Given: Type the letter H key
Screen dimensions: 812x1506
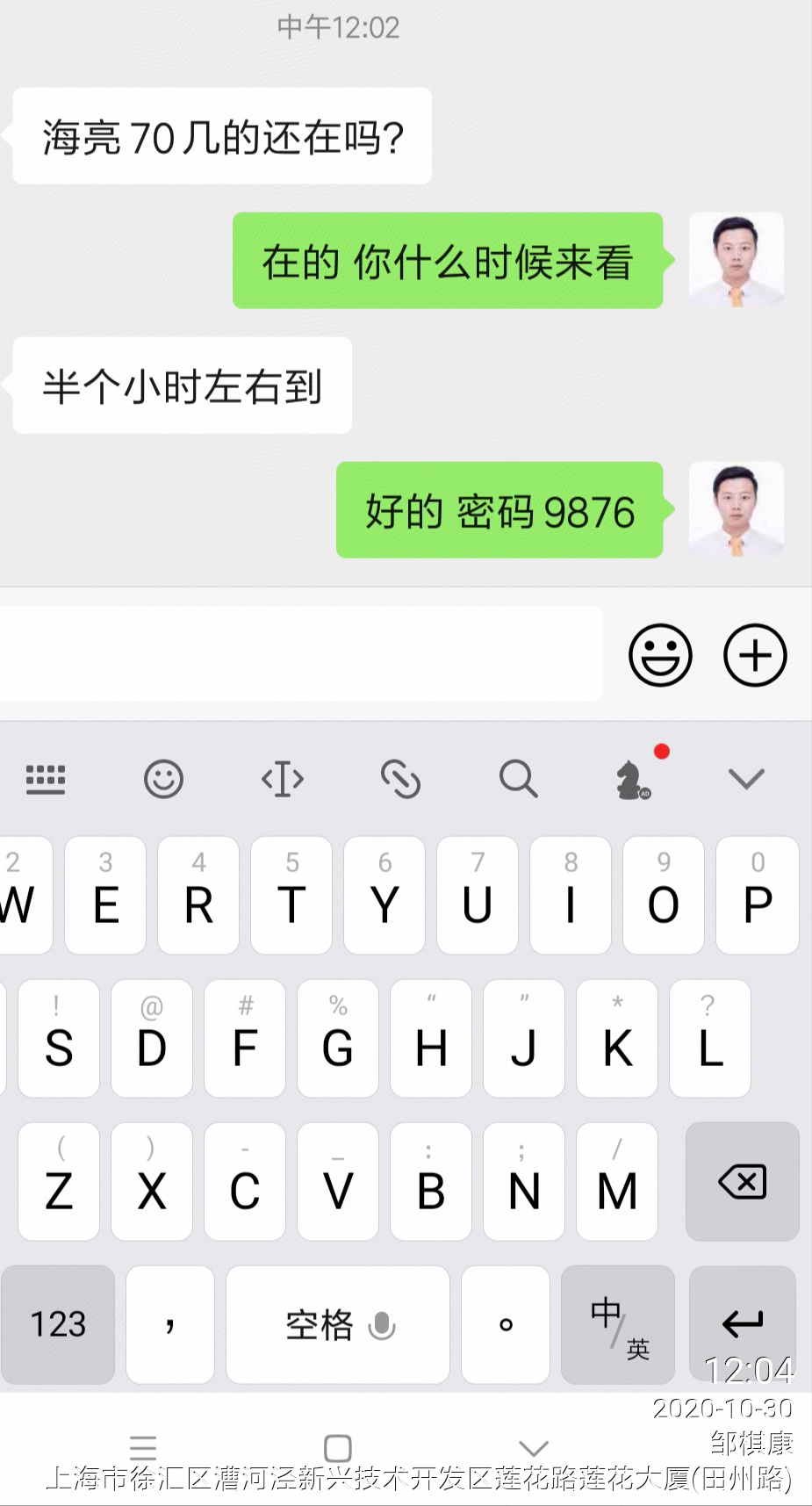Looking at the screenshot, I should click(x=431, y=1039).
